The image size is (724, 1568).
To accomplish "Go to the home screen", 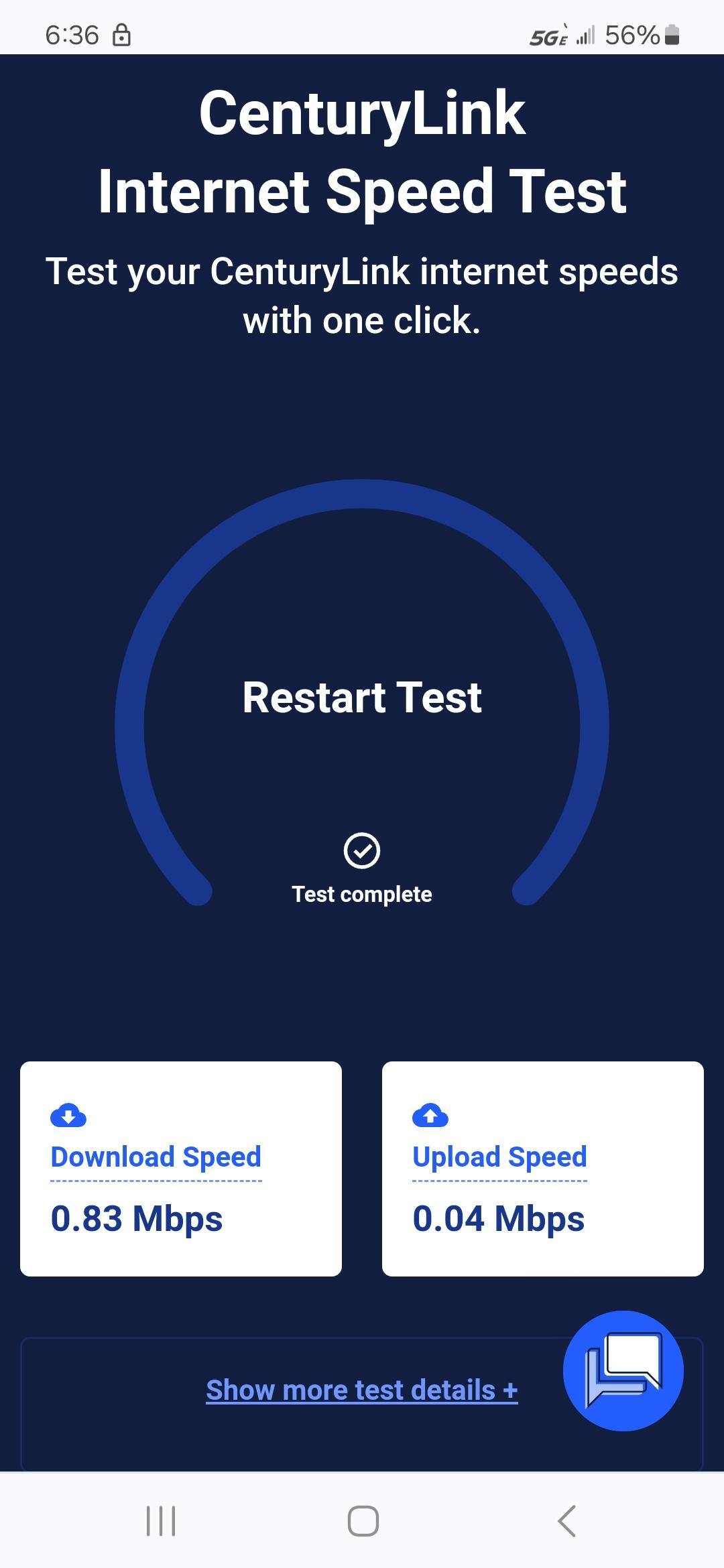I will tap(363, 1520).
